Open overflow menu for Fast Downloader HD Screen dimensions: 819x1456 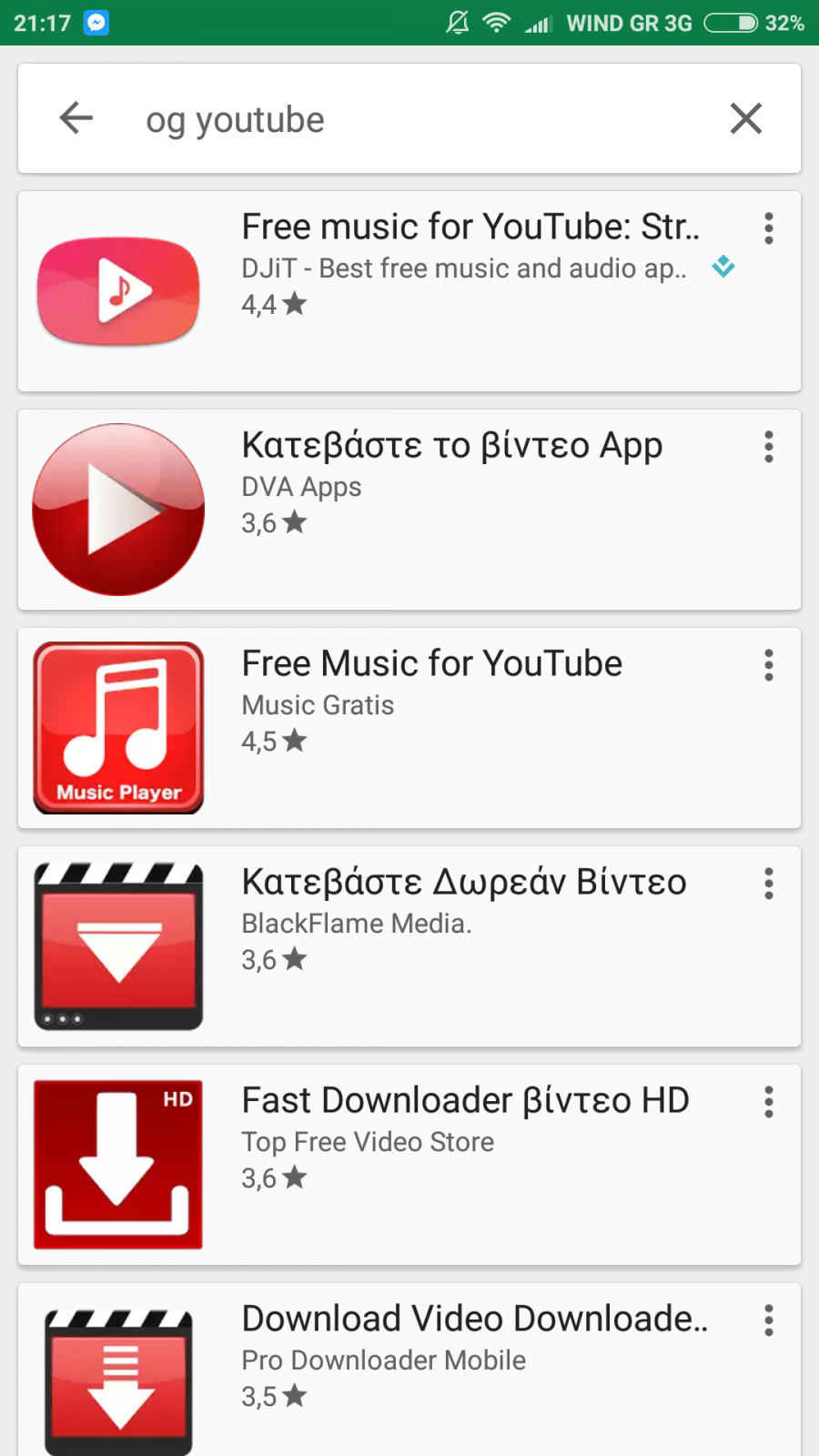pyautogui.click(x=769, y=1102)
